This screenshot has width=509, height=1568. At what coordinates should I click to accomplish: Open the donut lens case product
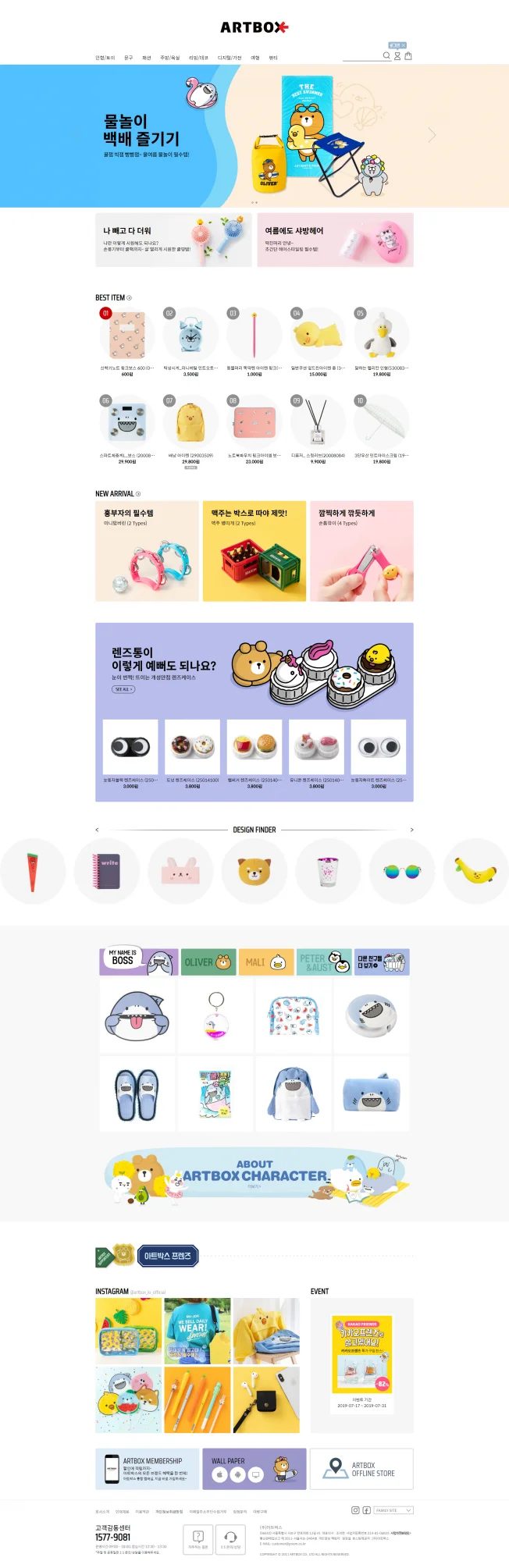(x=192, y=747)
